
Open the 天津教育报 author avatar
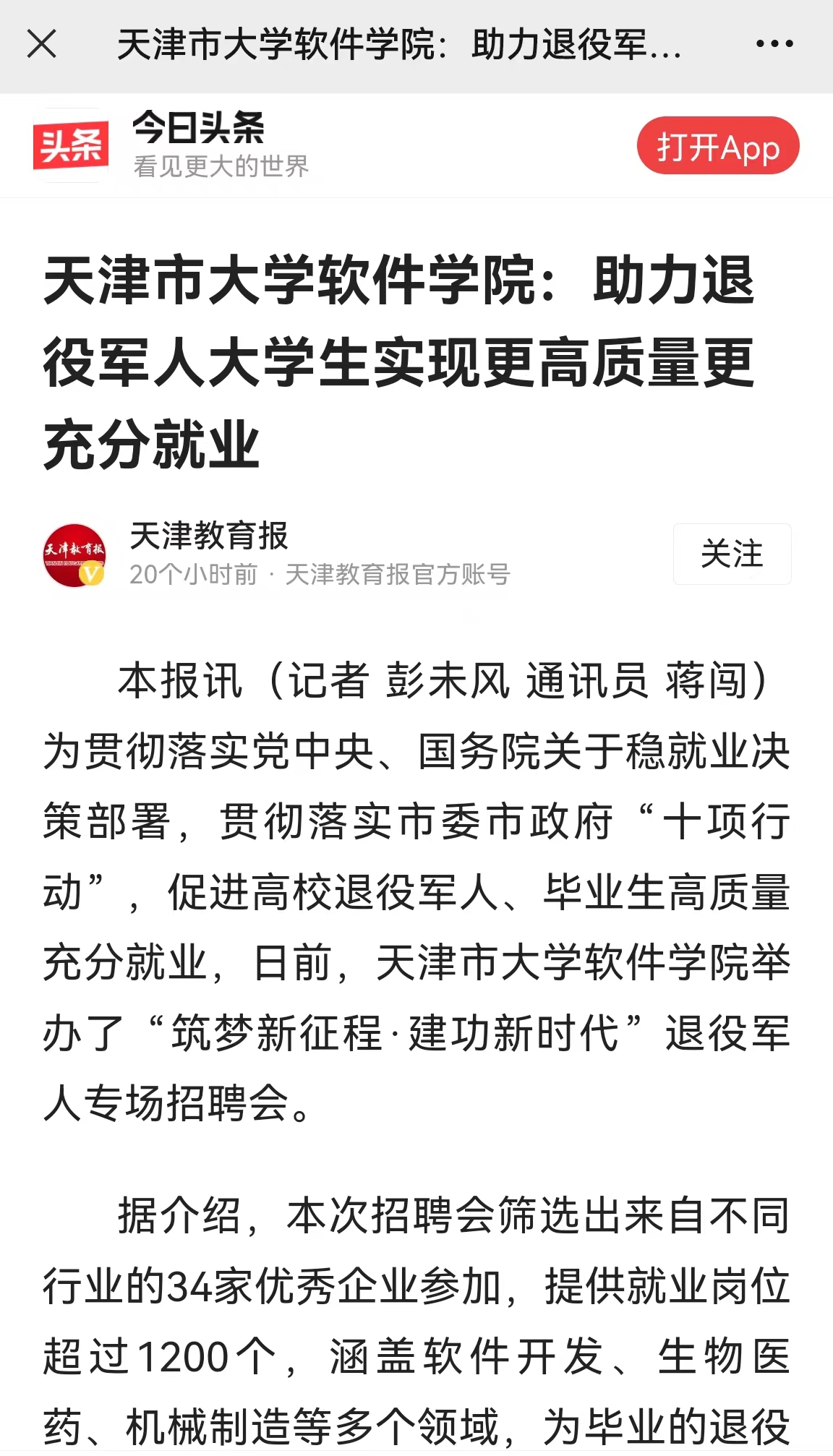pos(74,554)
